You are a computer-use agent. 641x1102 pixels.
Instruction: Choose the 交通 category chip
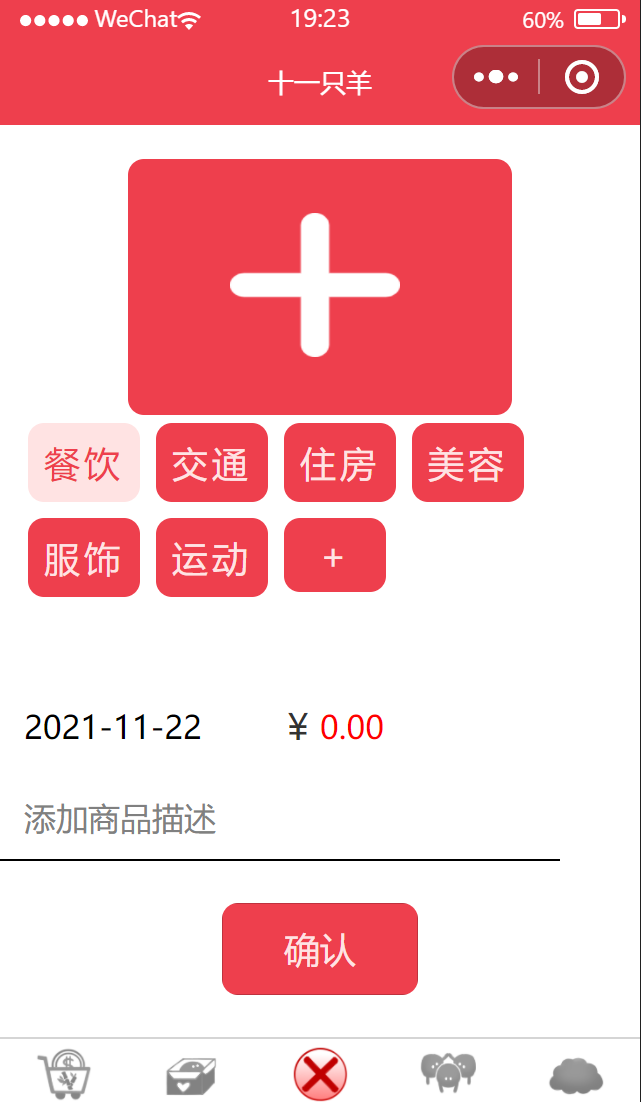click(211, 463)
